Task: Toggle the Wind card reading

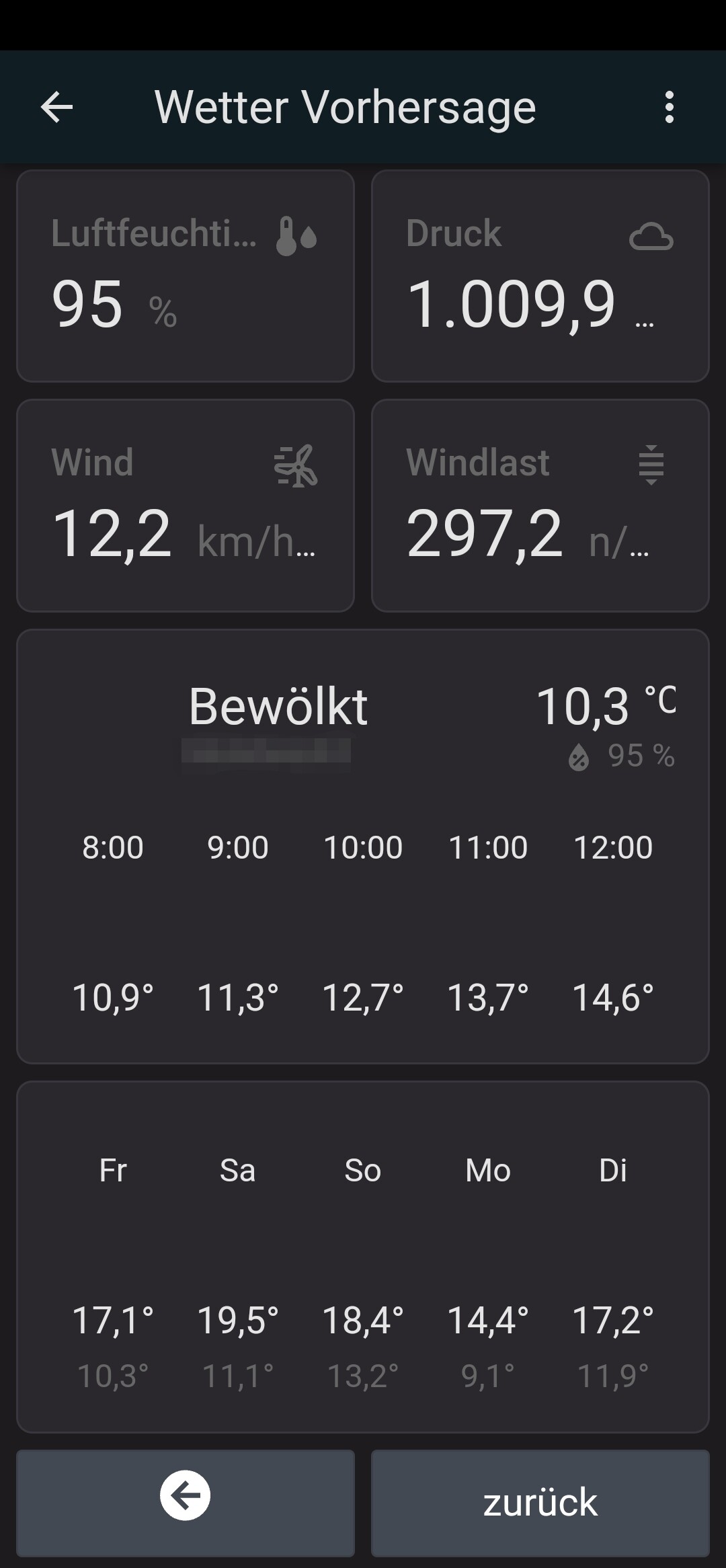Action: click(x=186, y=504)
